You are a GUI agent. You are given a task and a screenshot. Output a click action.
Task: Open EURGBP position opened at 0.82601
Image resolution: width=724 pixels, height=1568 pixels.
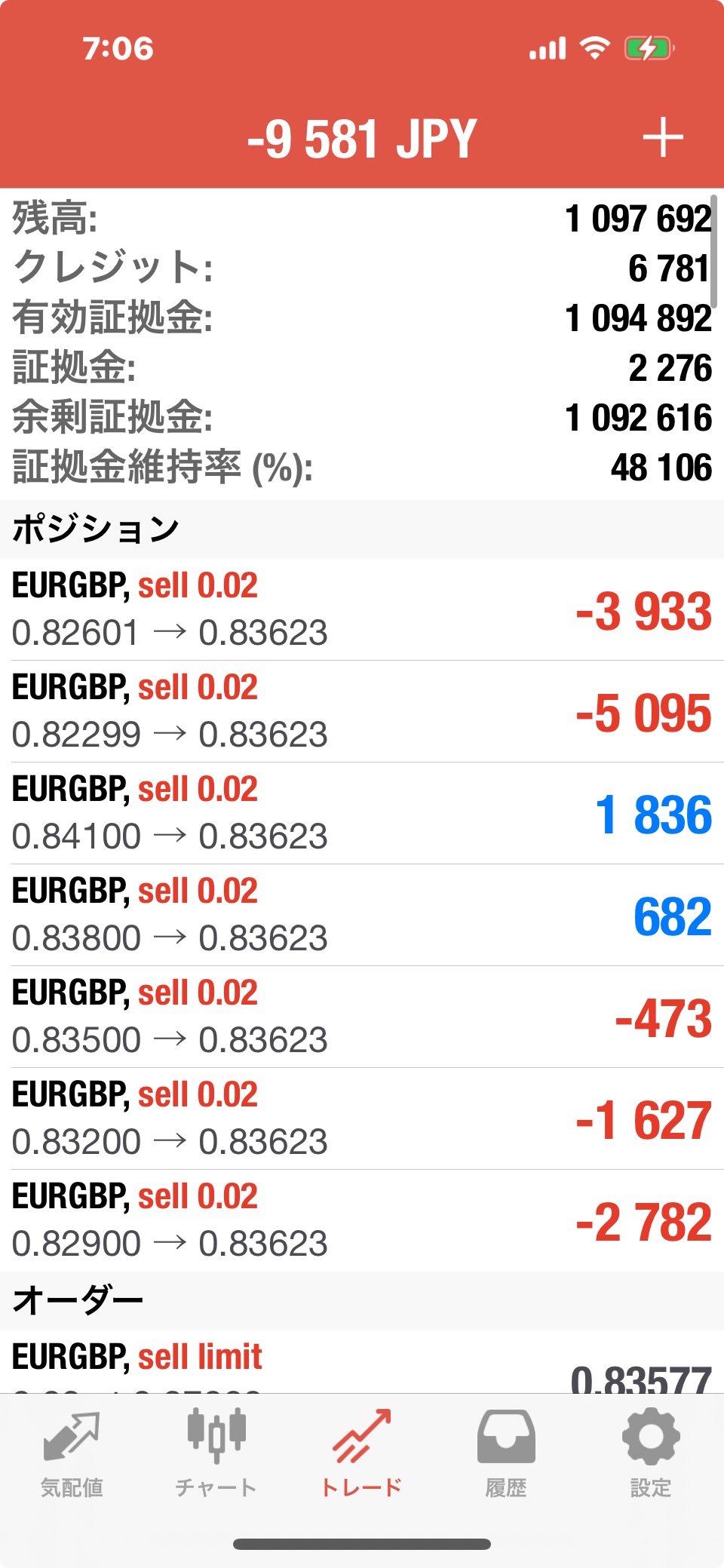362,609
